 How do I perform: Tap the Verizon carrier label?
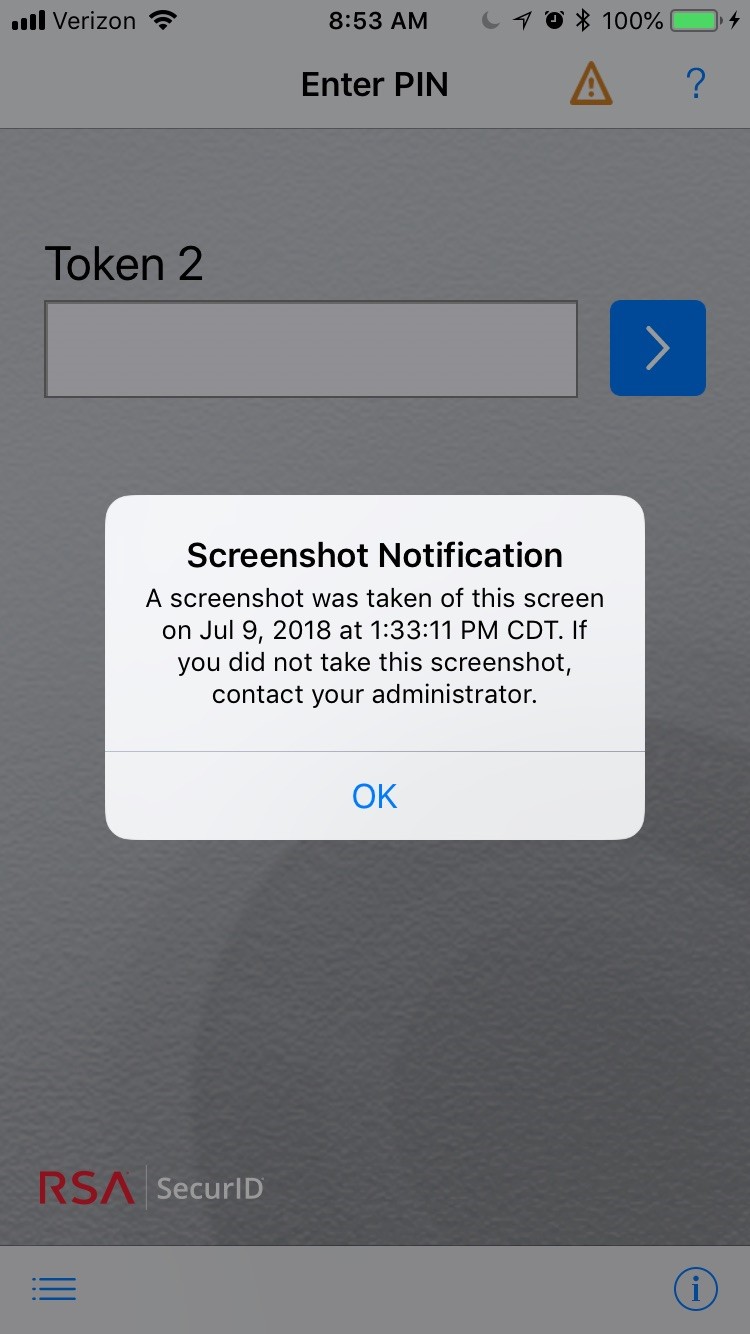point(97,19)
